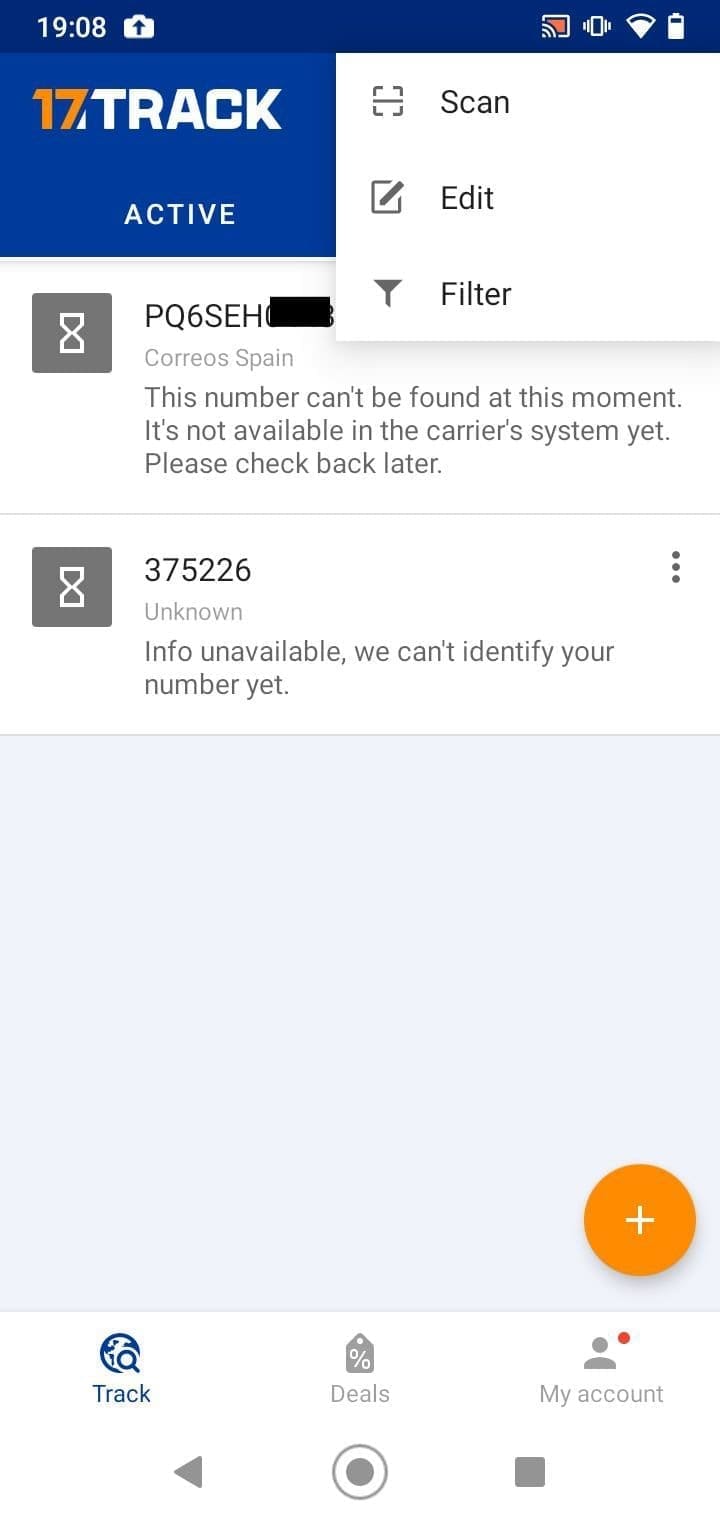Go back using system navigation

pyautogui.click(x=188, y=1472)
